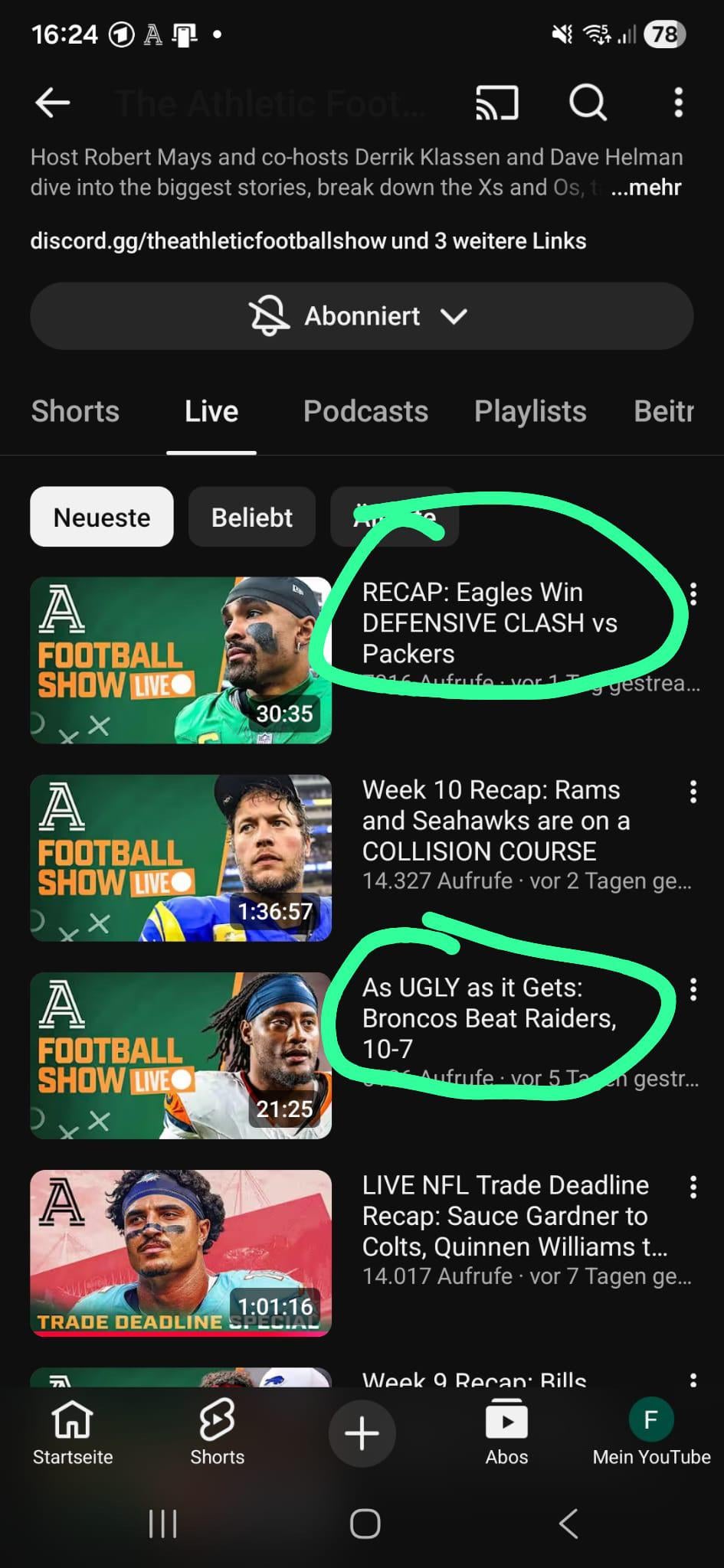Switch to the Shorts channel tab
724x1568 pixels.
[x=75, y=412]
